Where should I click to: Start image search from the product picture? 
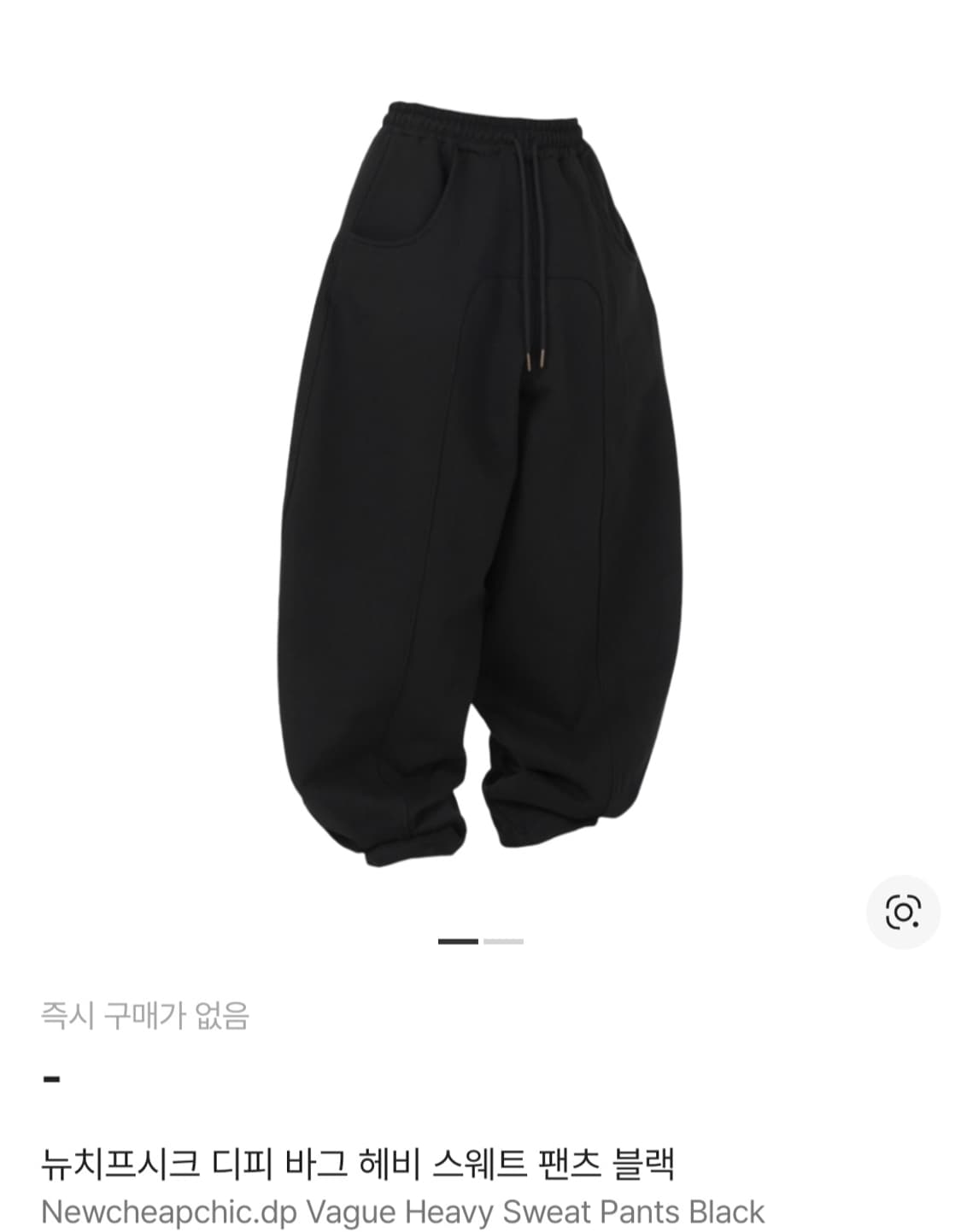pos(905,913)
